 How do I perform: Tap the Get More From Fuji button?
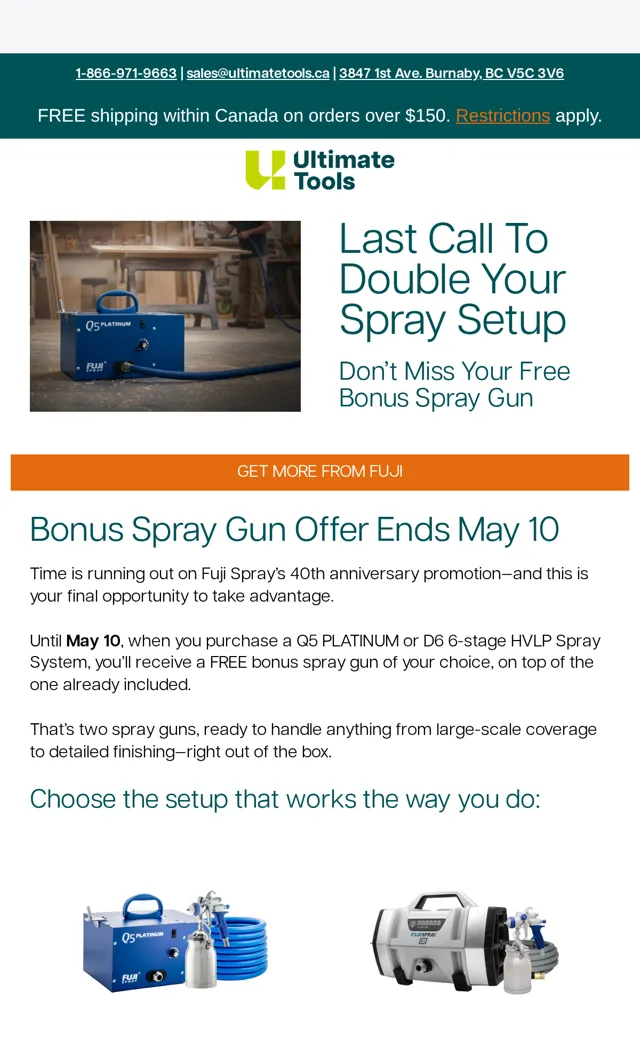(320, 472)
